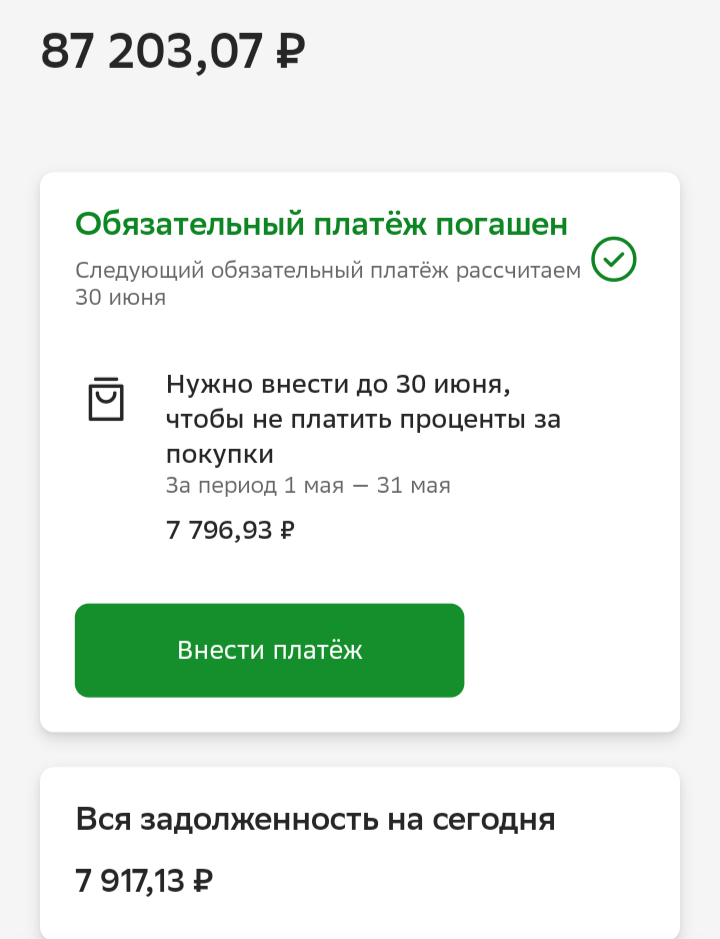This screenshot has width=720, height=939.
Task: Open the Обязательный платёж погашен card
Action: [360, 450]
